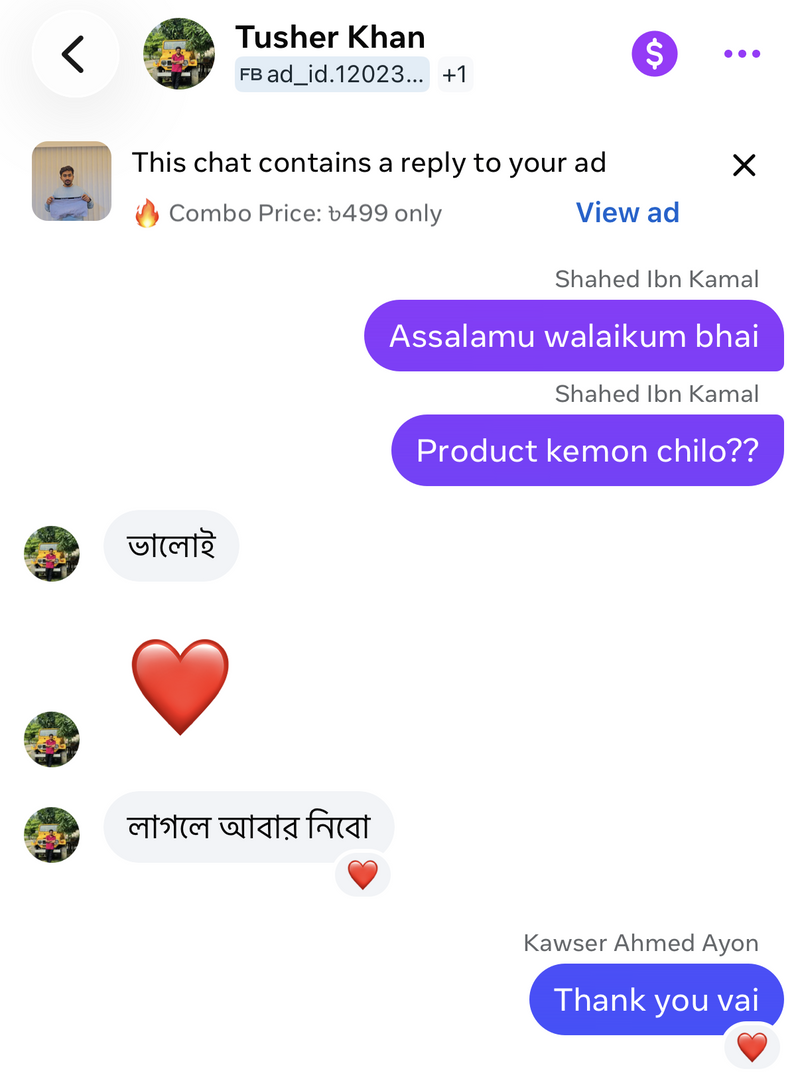This screenshot has height=1079, width=800.
Task: Toggle the heart reaction on Thank you vai
Action: point(750,1047)
